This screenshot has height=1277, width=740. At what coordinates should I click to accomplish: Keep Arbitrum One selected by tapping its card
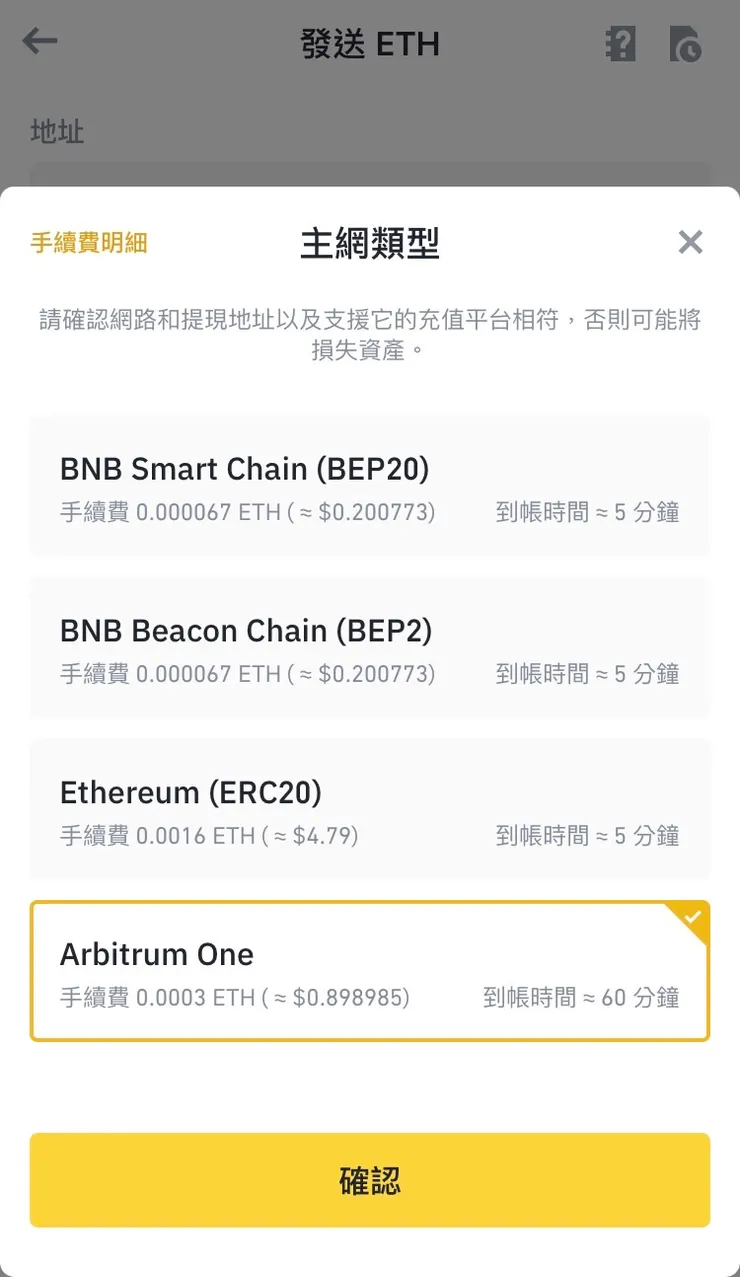click(370, 971)
